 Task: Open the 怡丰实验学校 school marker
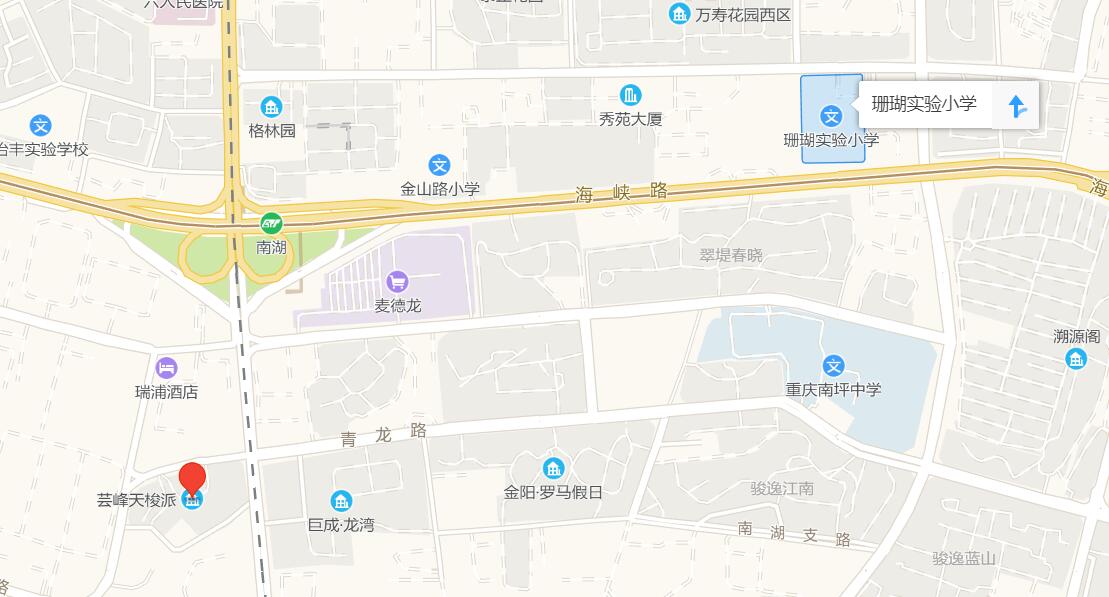coord(41,126)
